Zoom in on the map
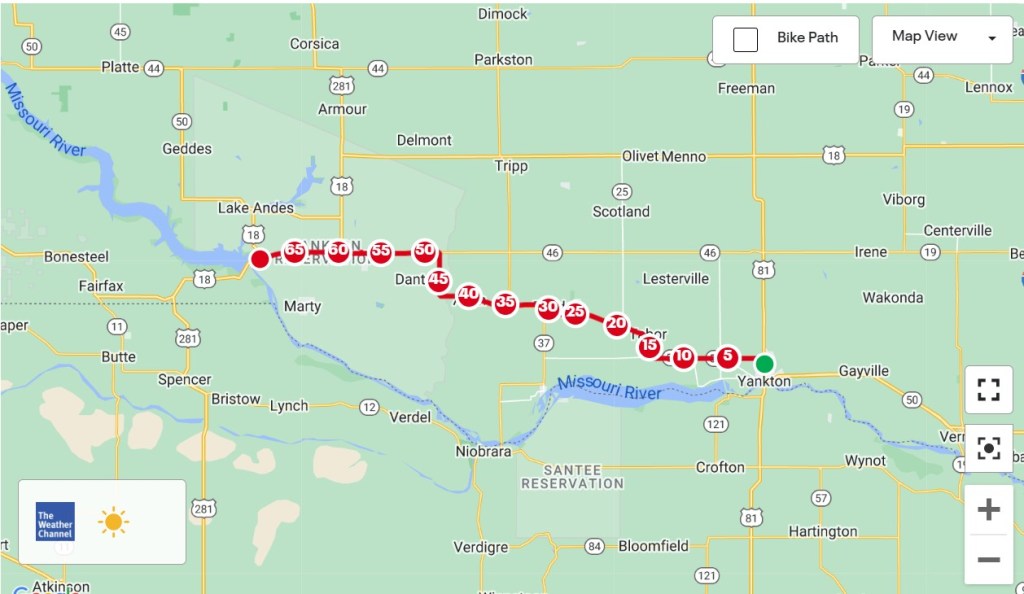This screenshot has height=594, width=1024. coord(988,510)
